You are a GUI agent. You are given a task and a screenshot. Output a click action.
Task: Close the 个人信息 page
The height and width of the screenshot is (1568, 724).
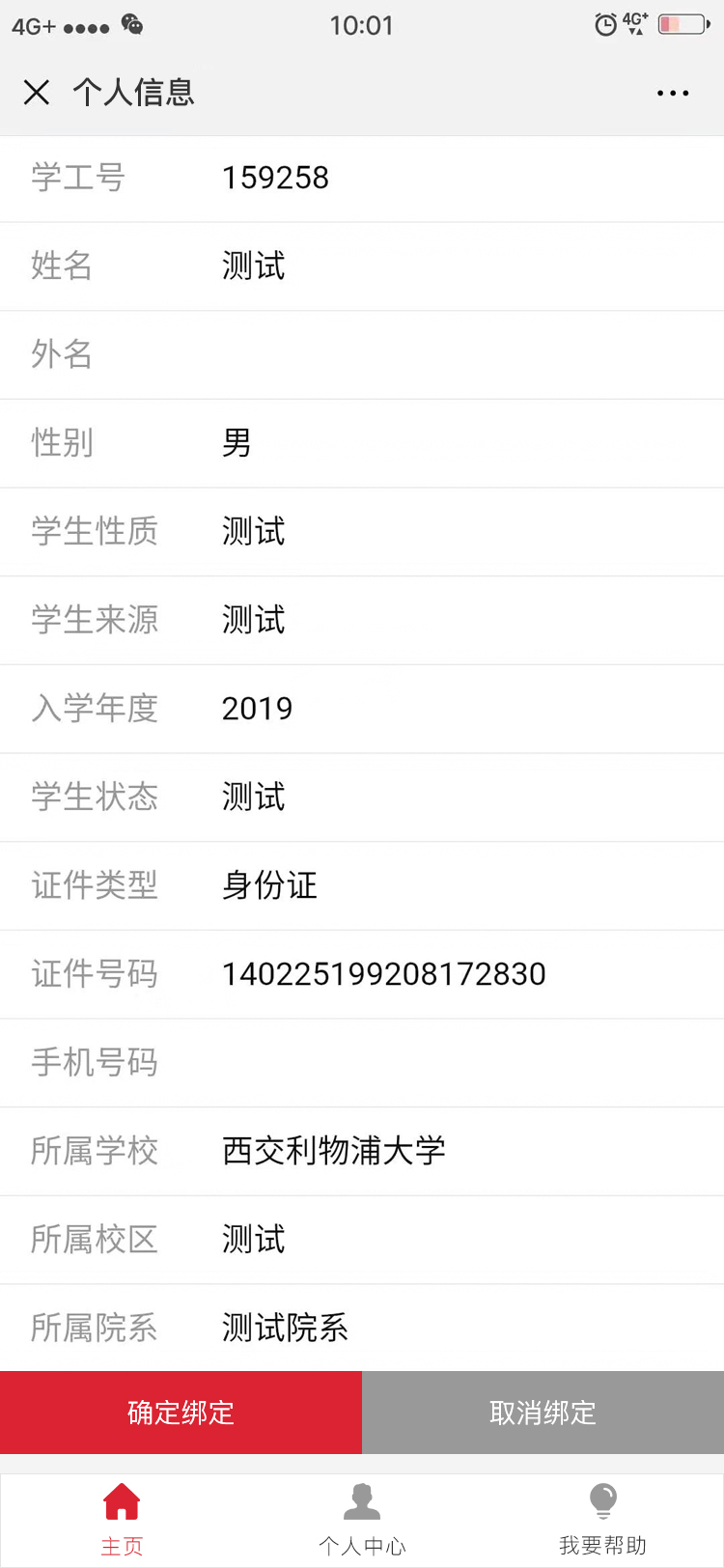click(x=37, y=93)
